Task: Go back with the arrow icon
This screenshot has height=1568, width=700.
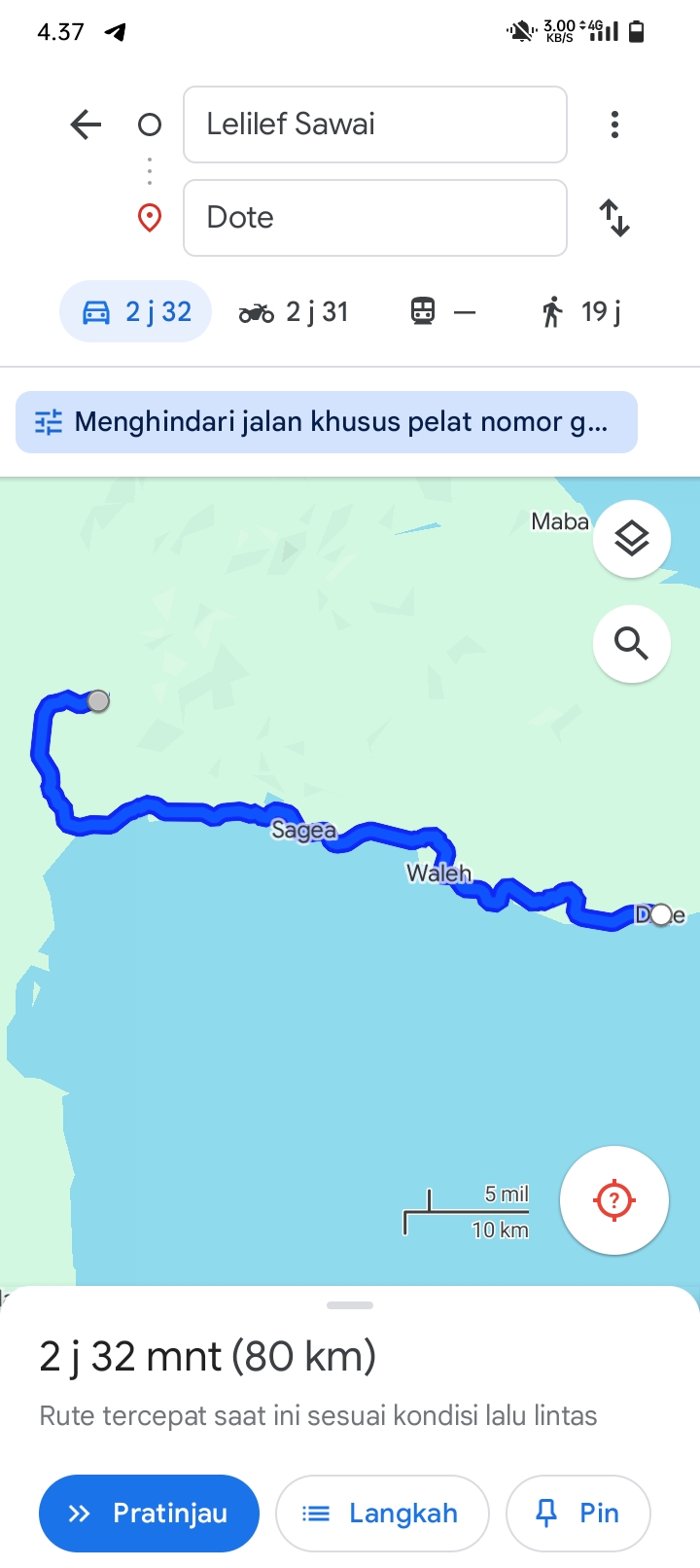Action: pyautogui.click(x=86, y=125)
